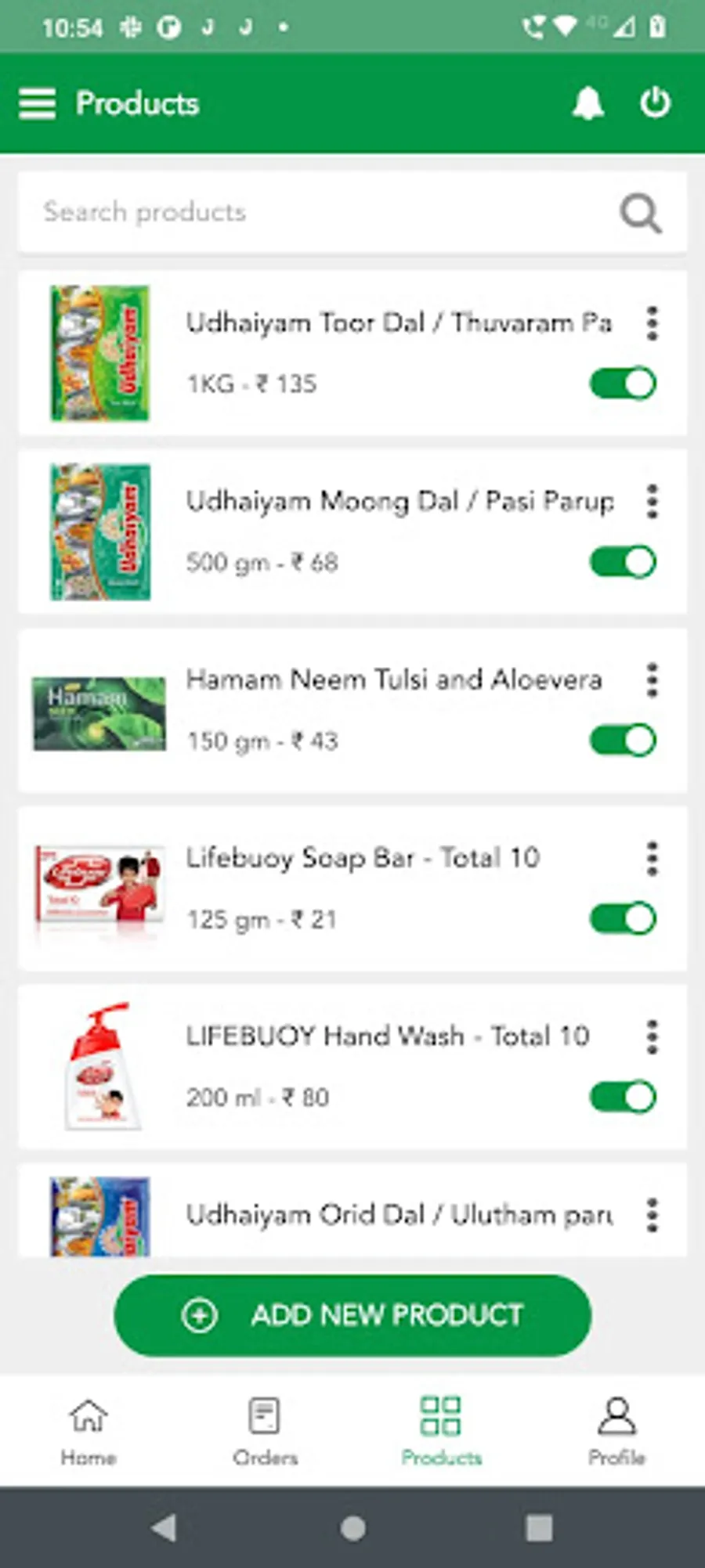Focus the Search products field
Viewport: 705px width, 1568px height.
[313, 212]
